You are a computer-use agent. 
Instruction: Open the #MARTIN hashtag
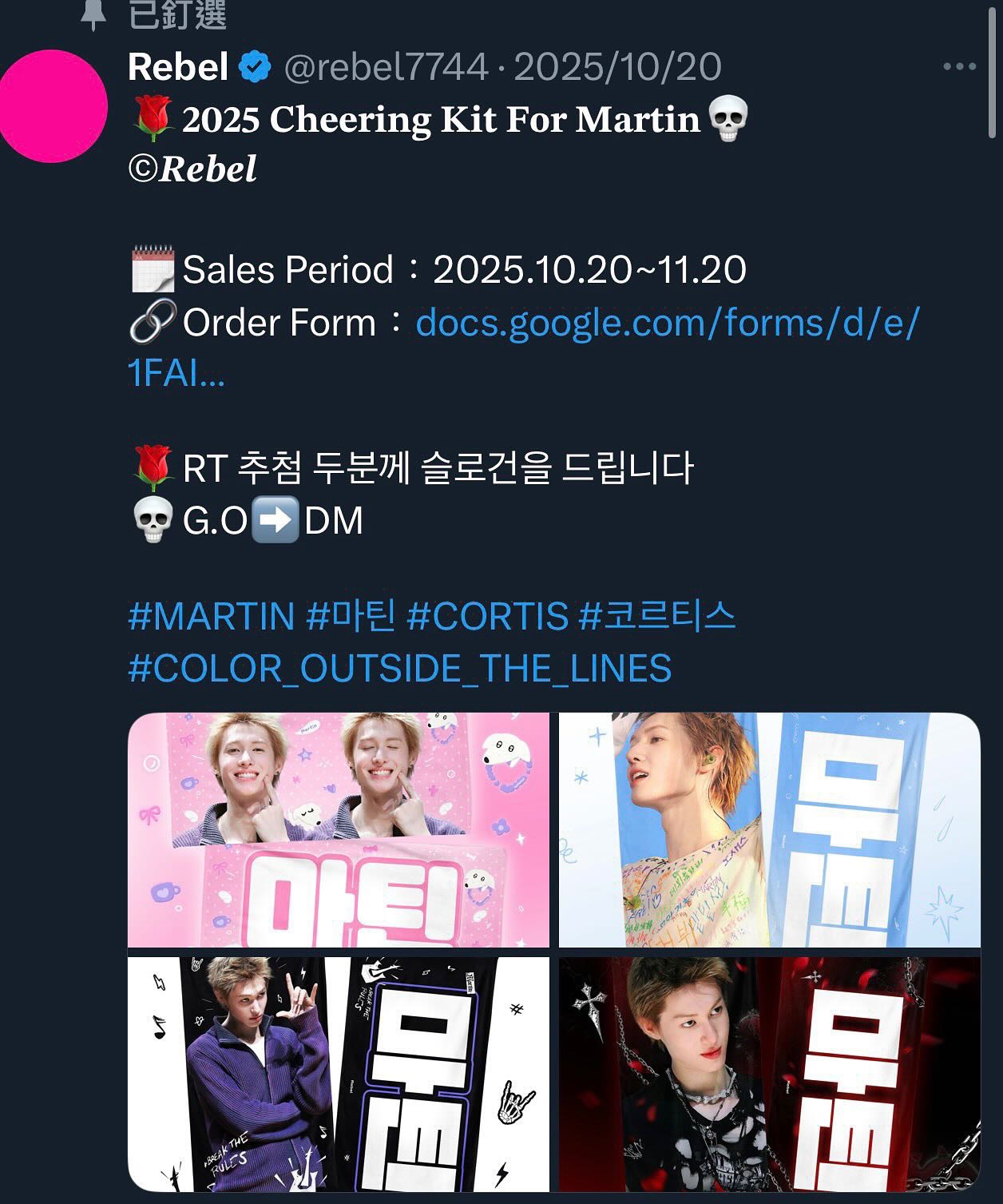212,617
